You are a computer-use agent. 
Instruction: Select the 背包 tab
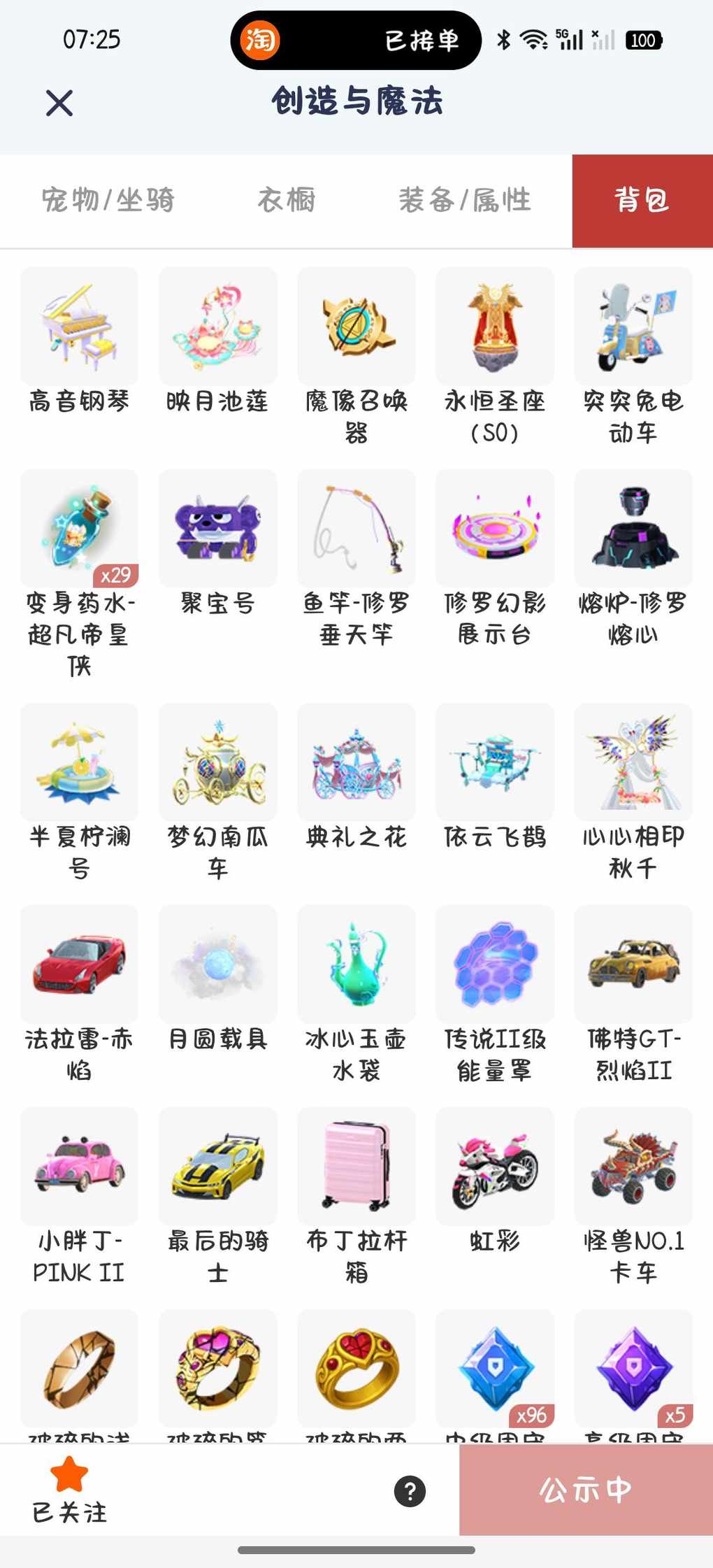point(642,201)
